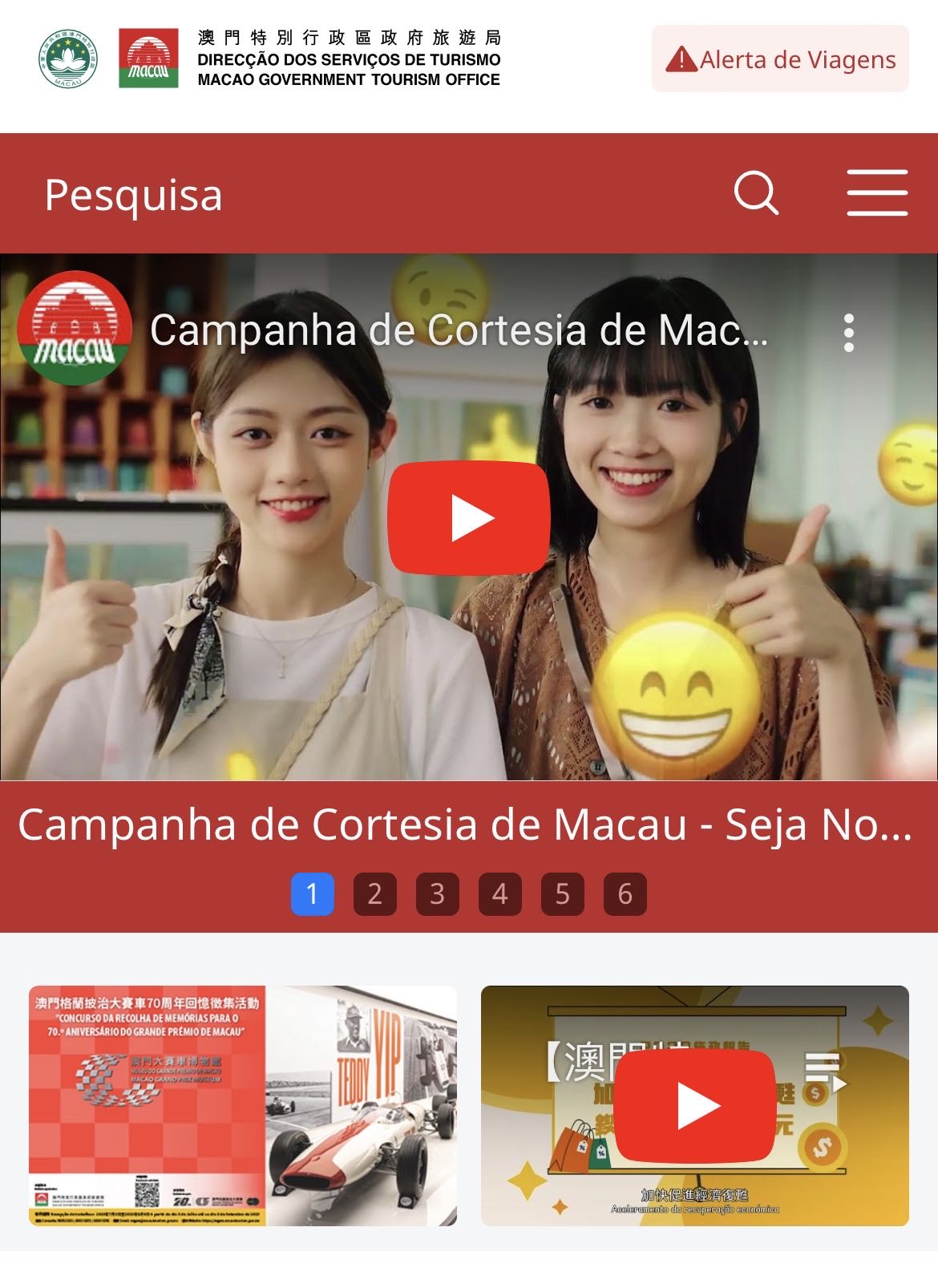Open the Alerta de Viagens travel alert
The height and width of the screenshot is (1288, 938).
[780, 59]
